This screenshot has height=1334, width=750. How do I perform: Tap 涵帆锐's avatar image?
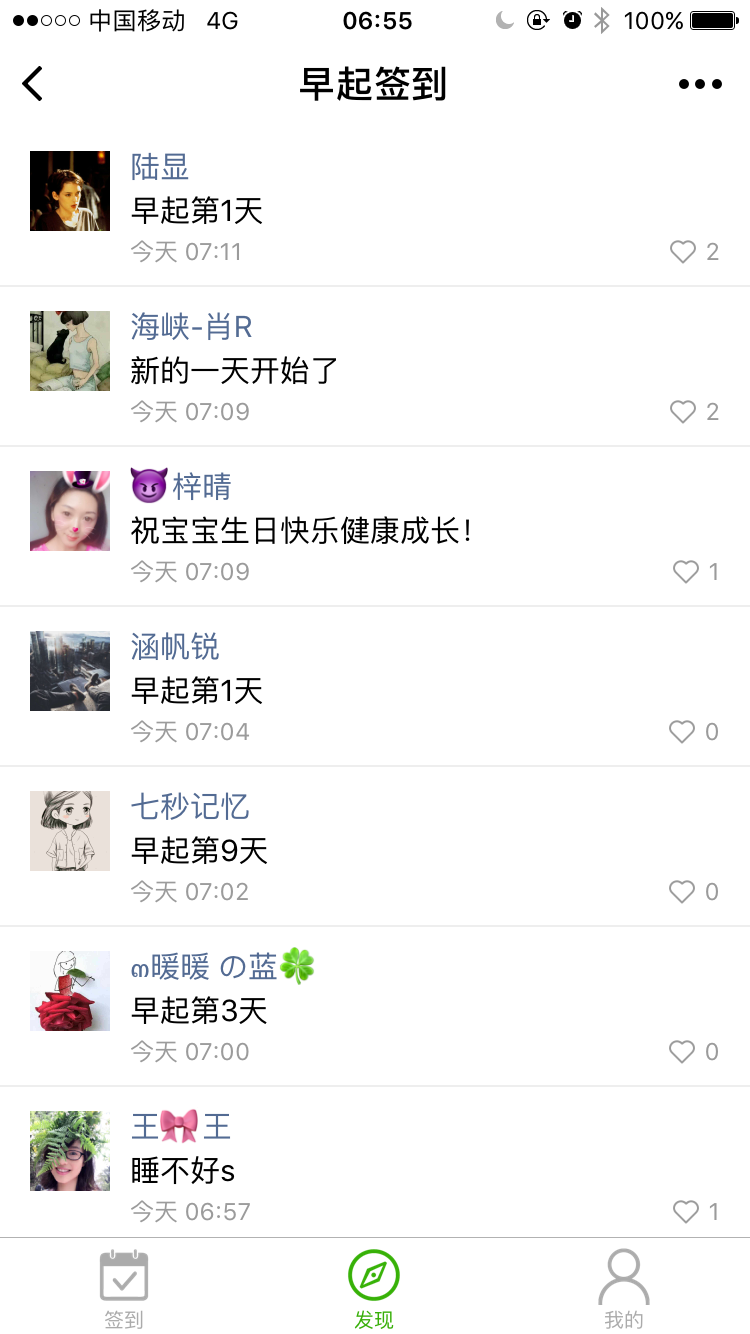[70, 671]
